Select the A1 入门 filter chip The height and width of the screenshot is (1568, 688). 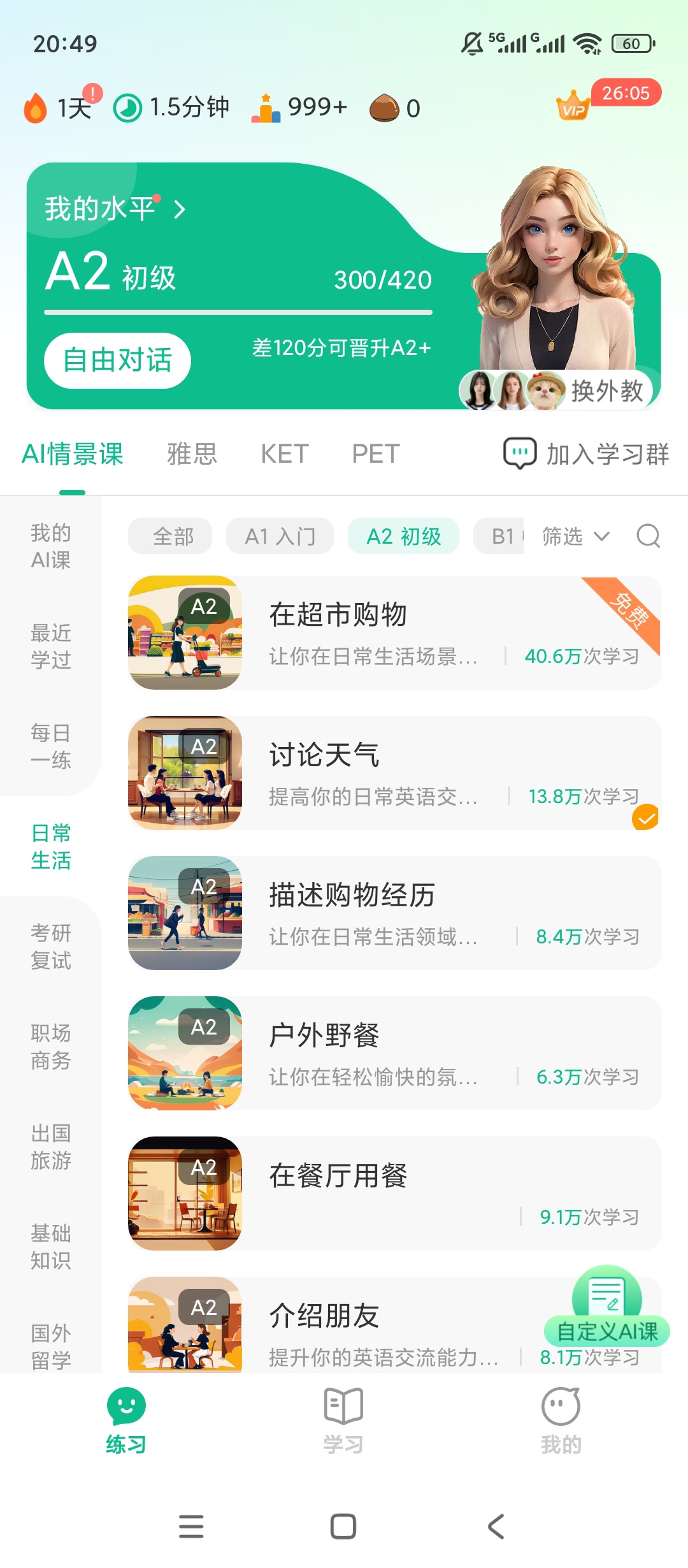point(279,536)
